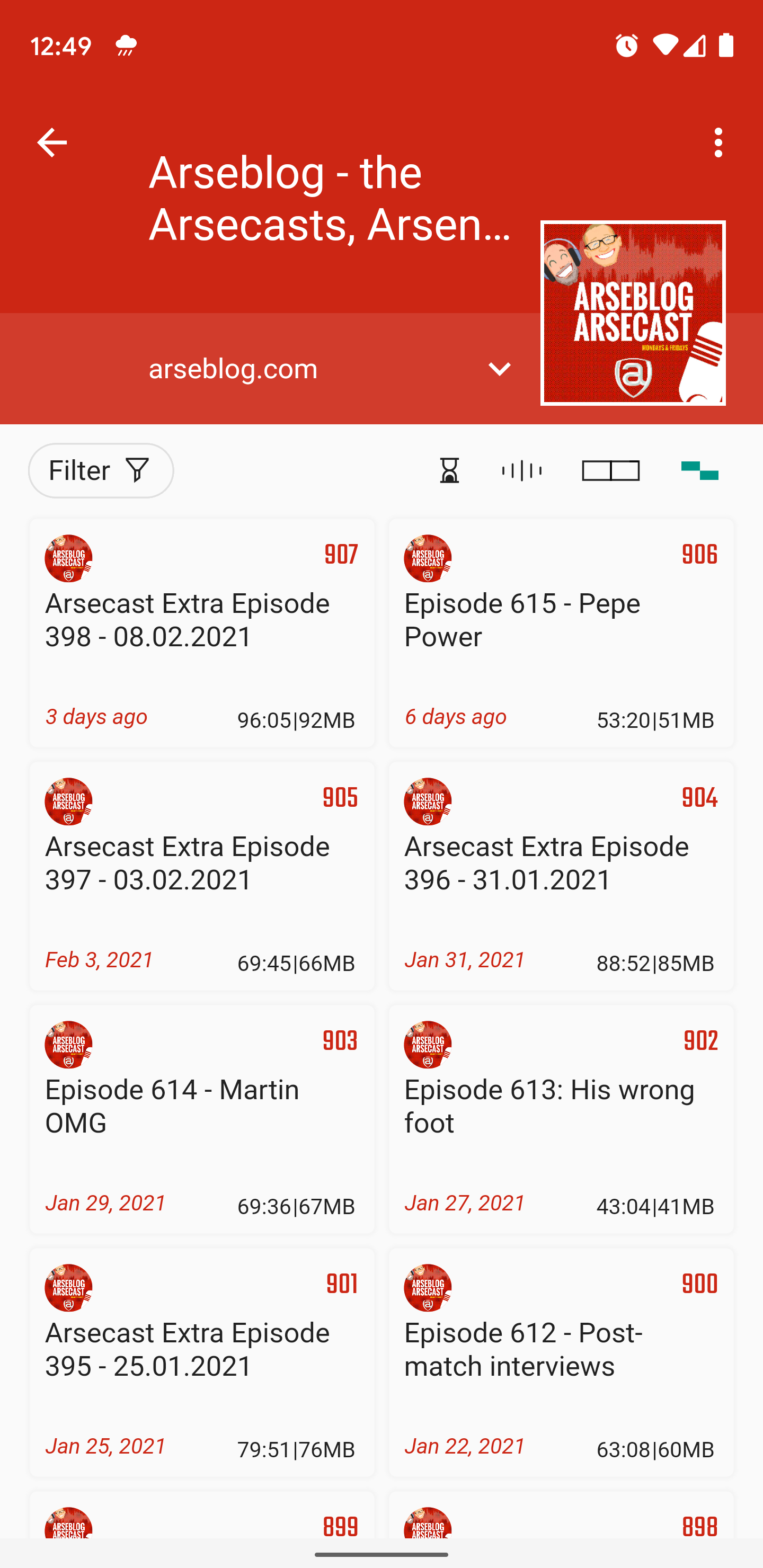Open Arsecast Extra Episode 395

coord(202,1362)
